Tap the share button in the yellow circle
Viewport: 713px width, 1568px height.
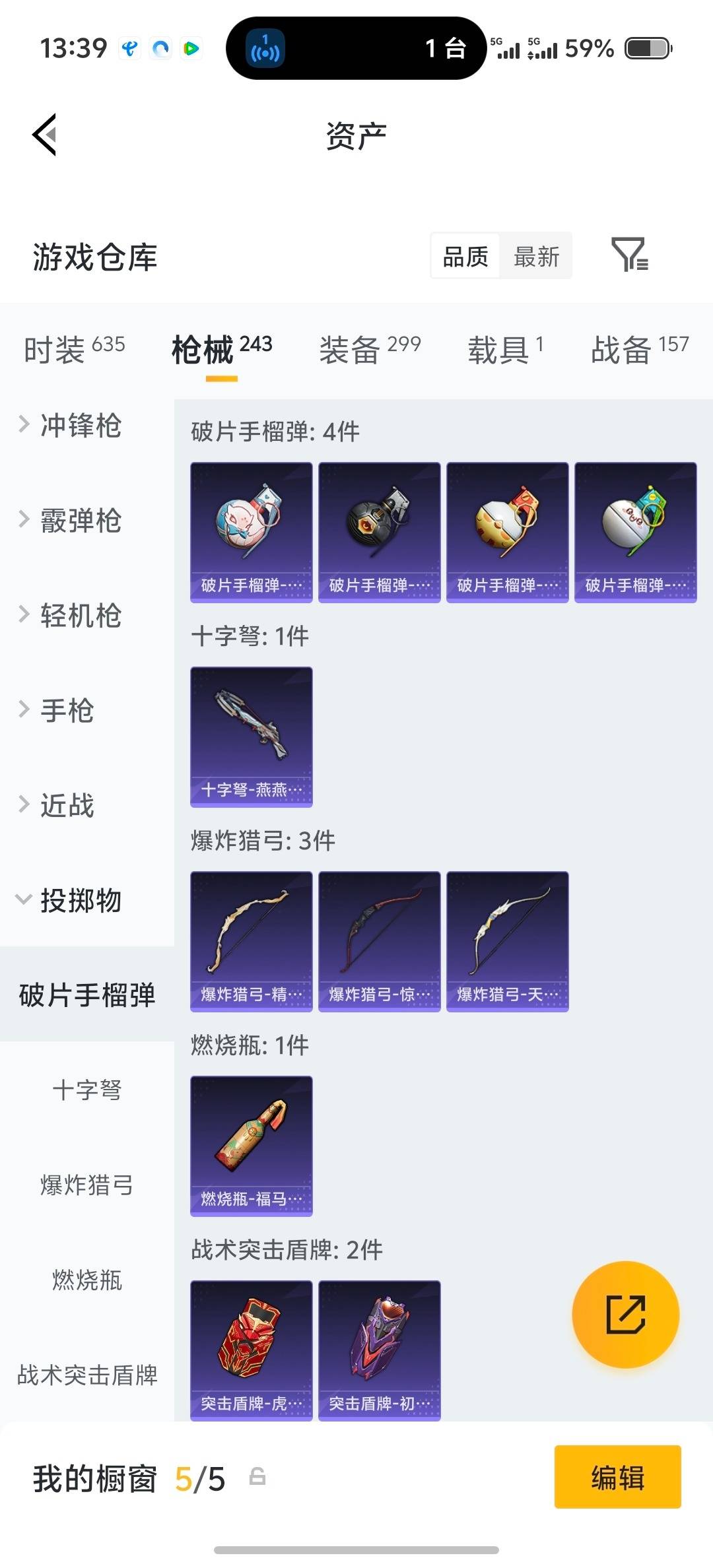pyautogui.click(x=625, y=1315)
